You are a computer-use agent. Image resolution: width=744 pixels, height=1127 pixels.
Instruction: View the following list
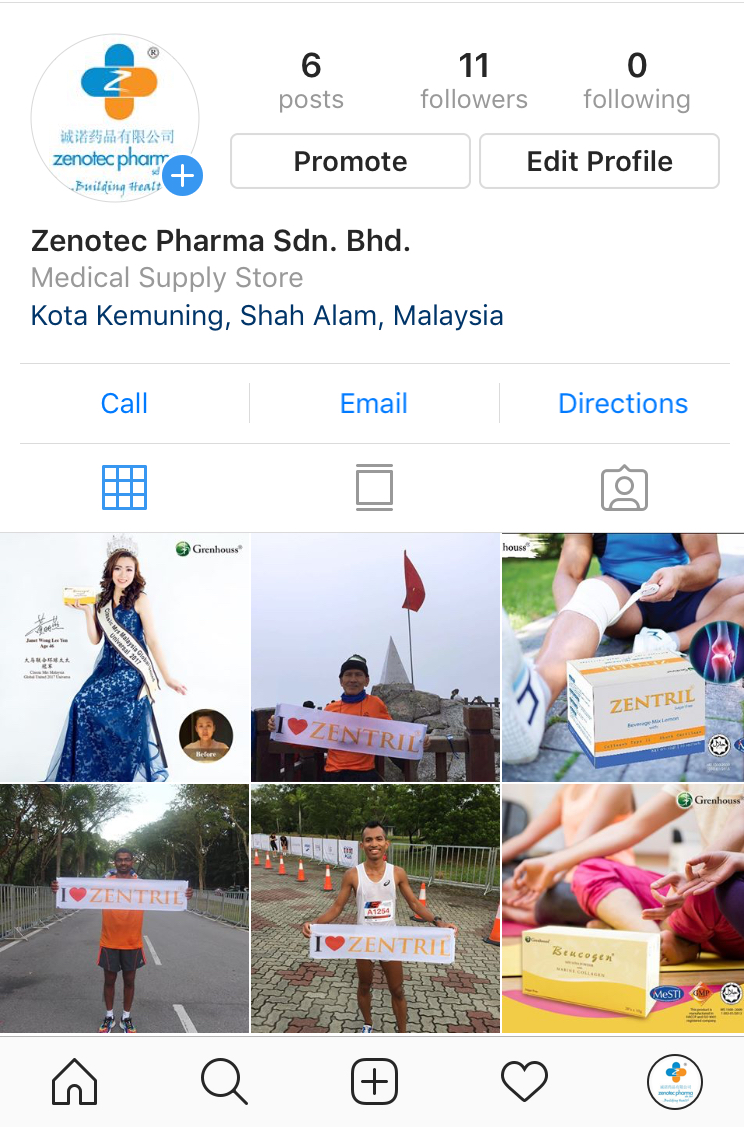[636, 81]
